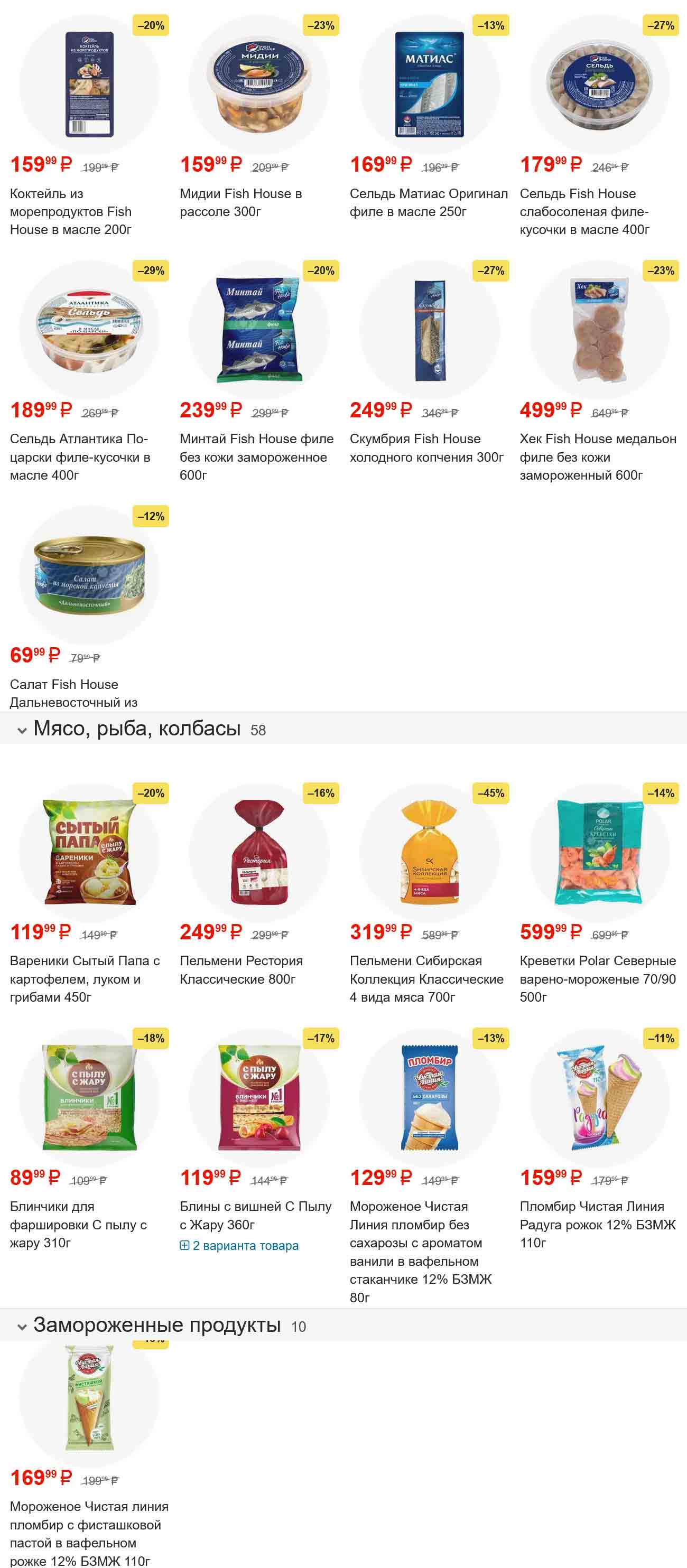The width and height of the screenshot is (687, 1568).
Task: Open Сельдь Fish House слабосоленая 400г
Action: (x=584, y=211)
